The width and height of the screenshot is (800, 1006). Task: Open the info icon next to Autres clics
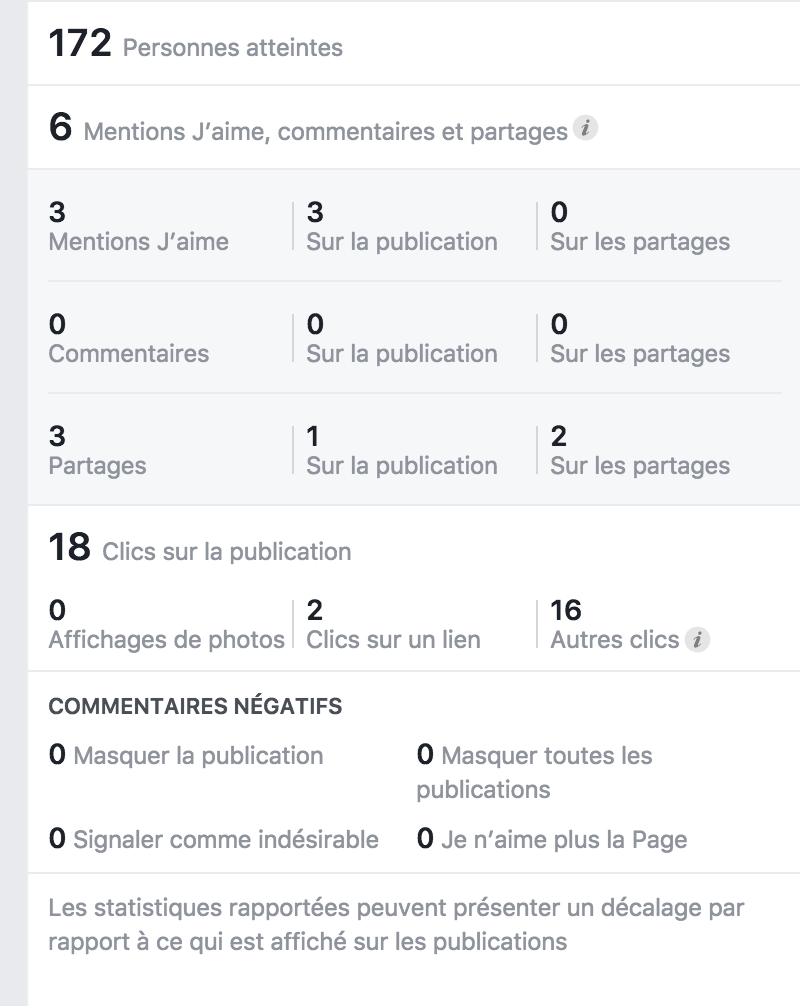coord(698,639)
